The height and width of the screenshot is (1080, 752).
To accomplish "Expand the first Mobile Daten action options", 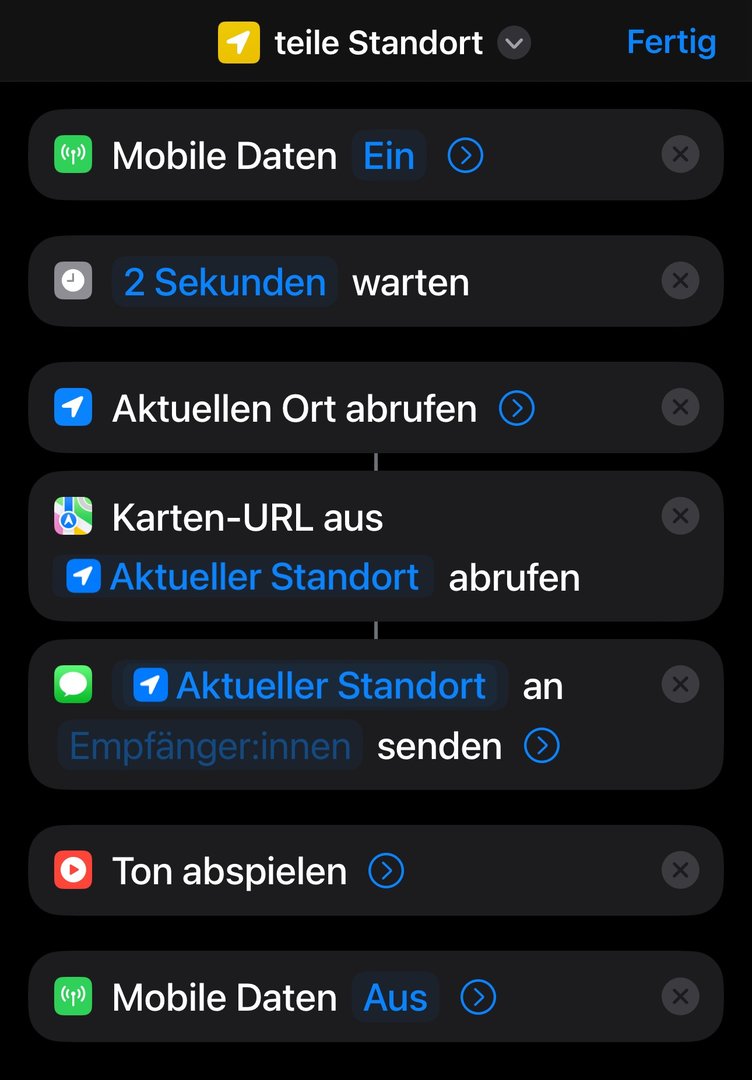I will (x=465, y=156).
